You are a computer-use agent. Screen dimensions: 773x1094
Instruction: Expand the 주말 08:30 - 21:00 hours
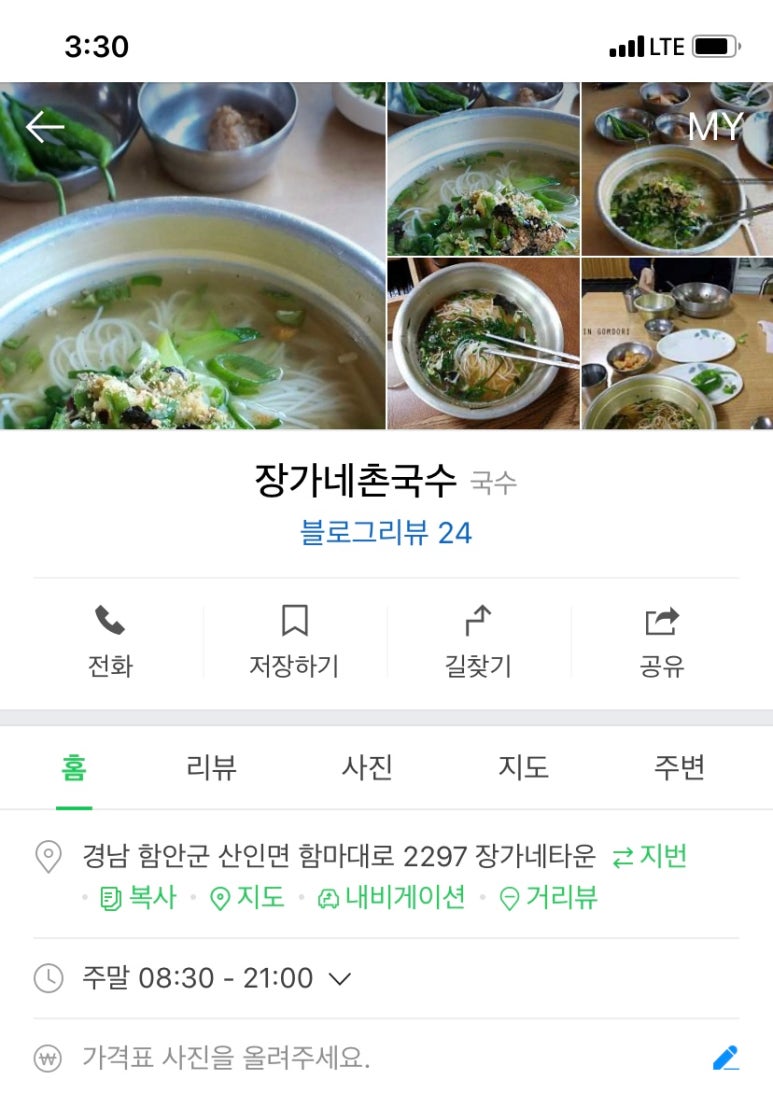[x=339, y=978]
